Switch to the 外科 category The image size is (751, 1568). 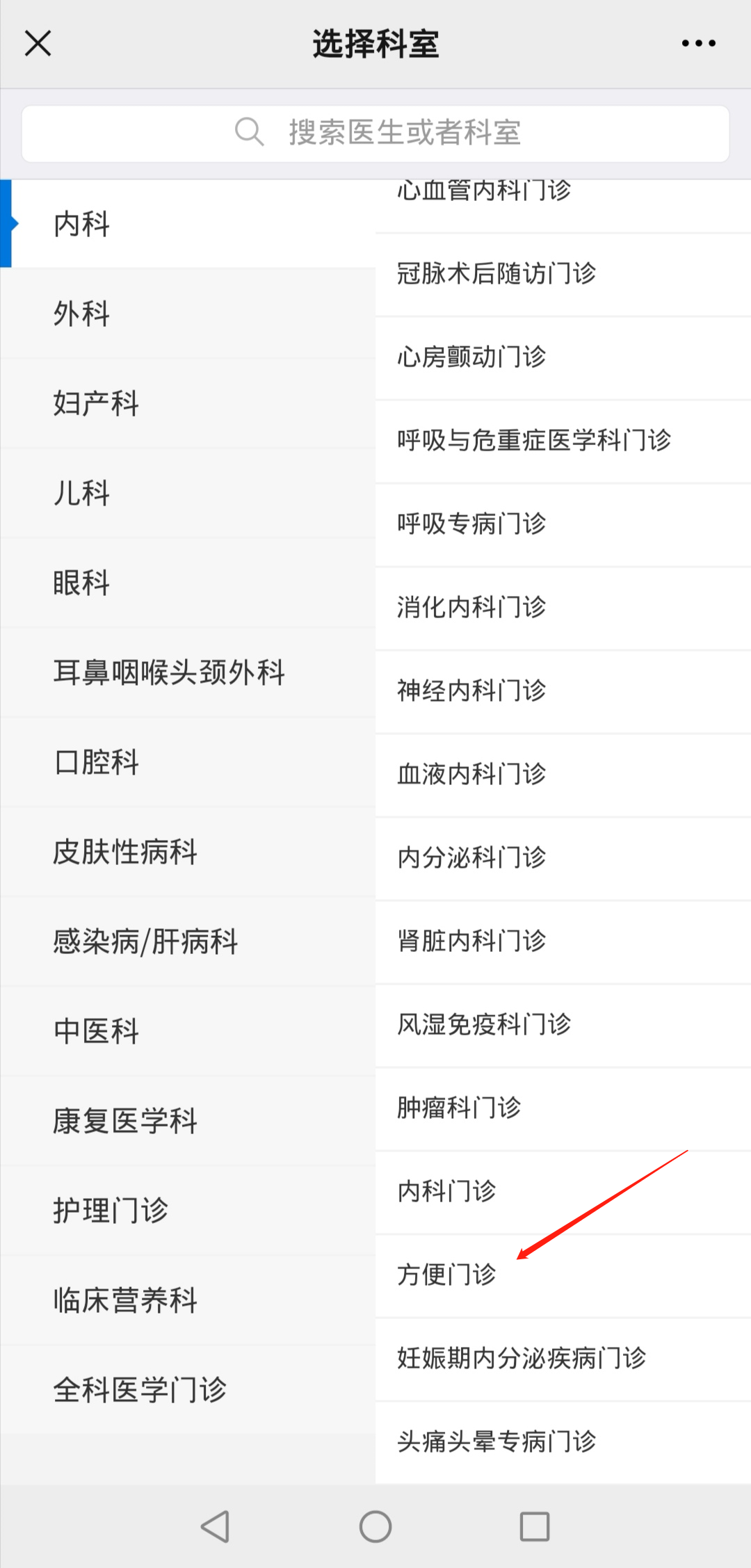click(82, 314)
